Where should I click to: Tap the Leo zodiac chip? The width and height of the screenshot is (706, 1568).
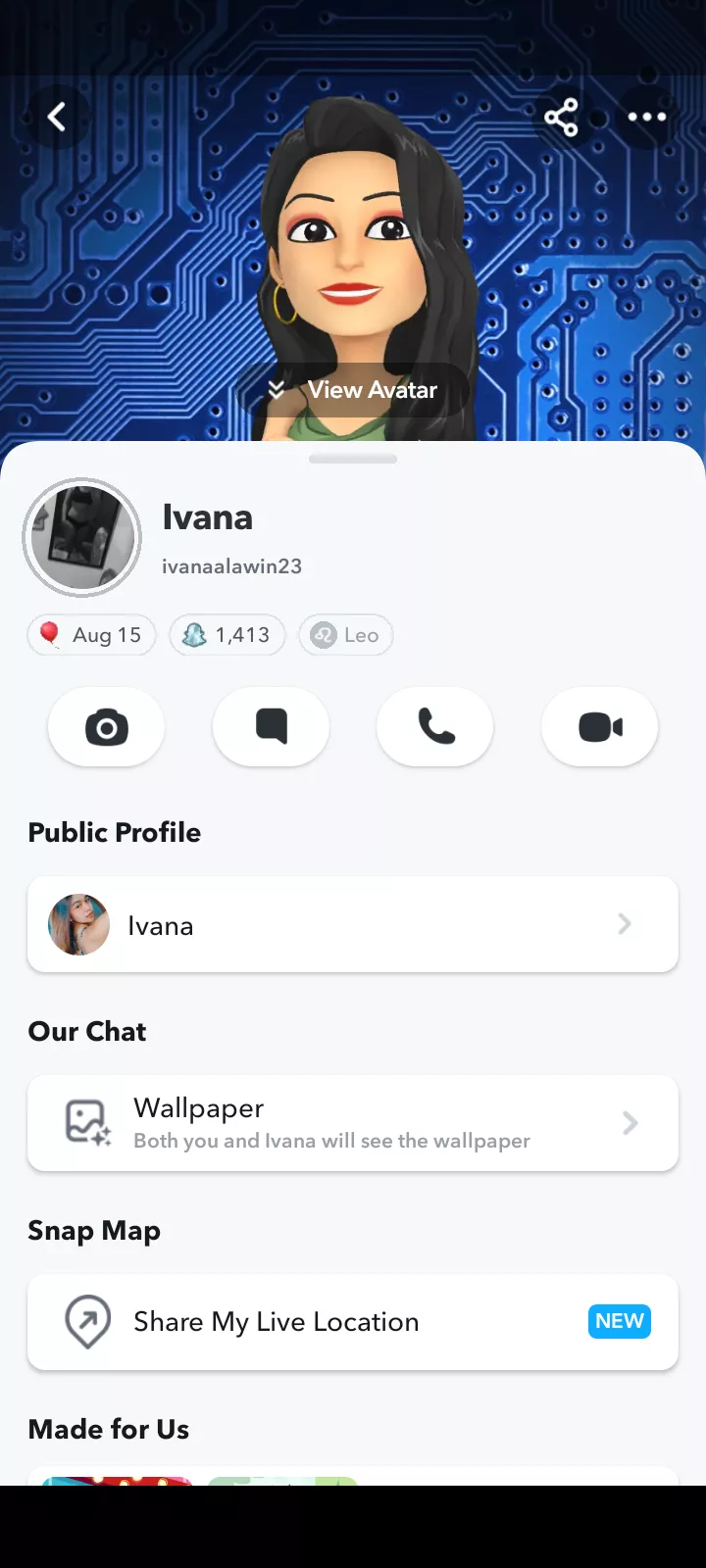tap(346, 635)
